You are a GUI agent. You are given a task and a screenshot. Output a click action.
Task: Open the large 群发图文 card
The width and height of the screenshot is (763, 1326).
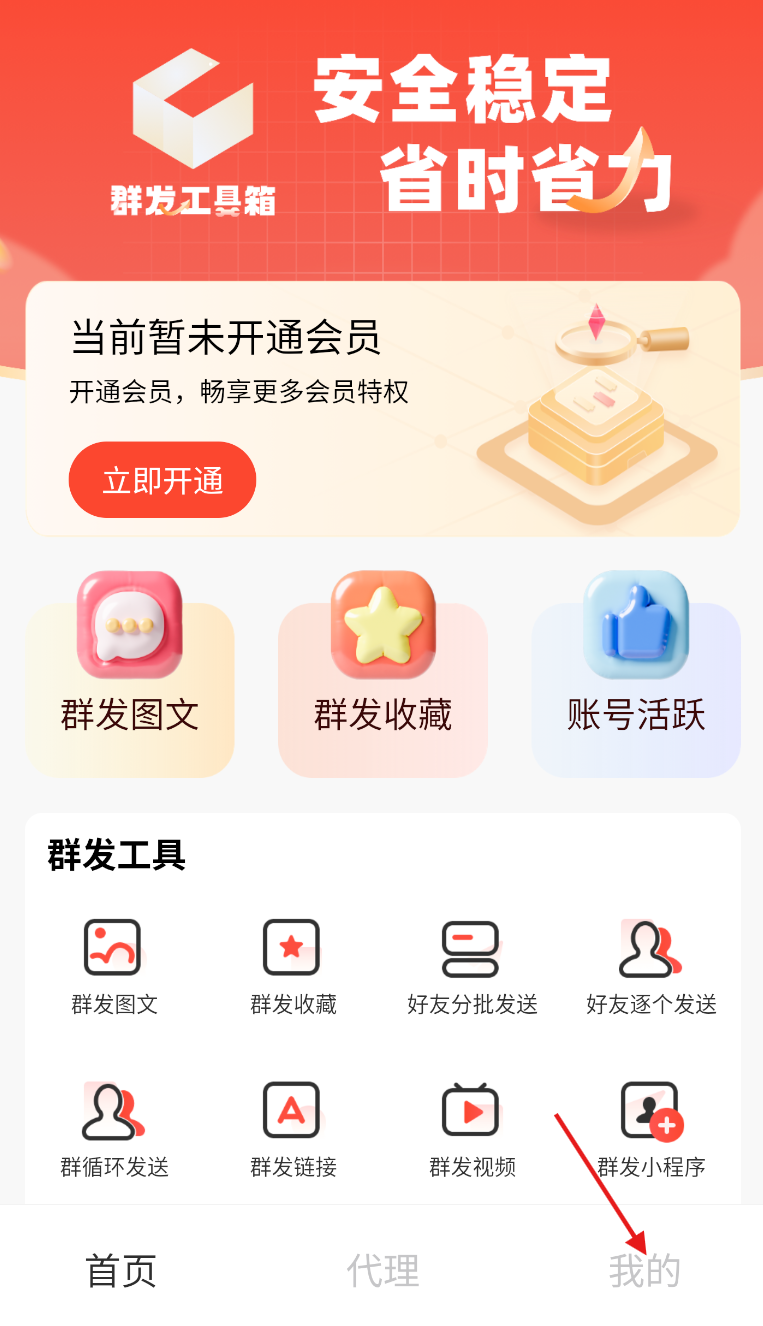(130, 680)
